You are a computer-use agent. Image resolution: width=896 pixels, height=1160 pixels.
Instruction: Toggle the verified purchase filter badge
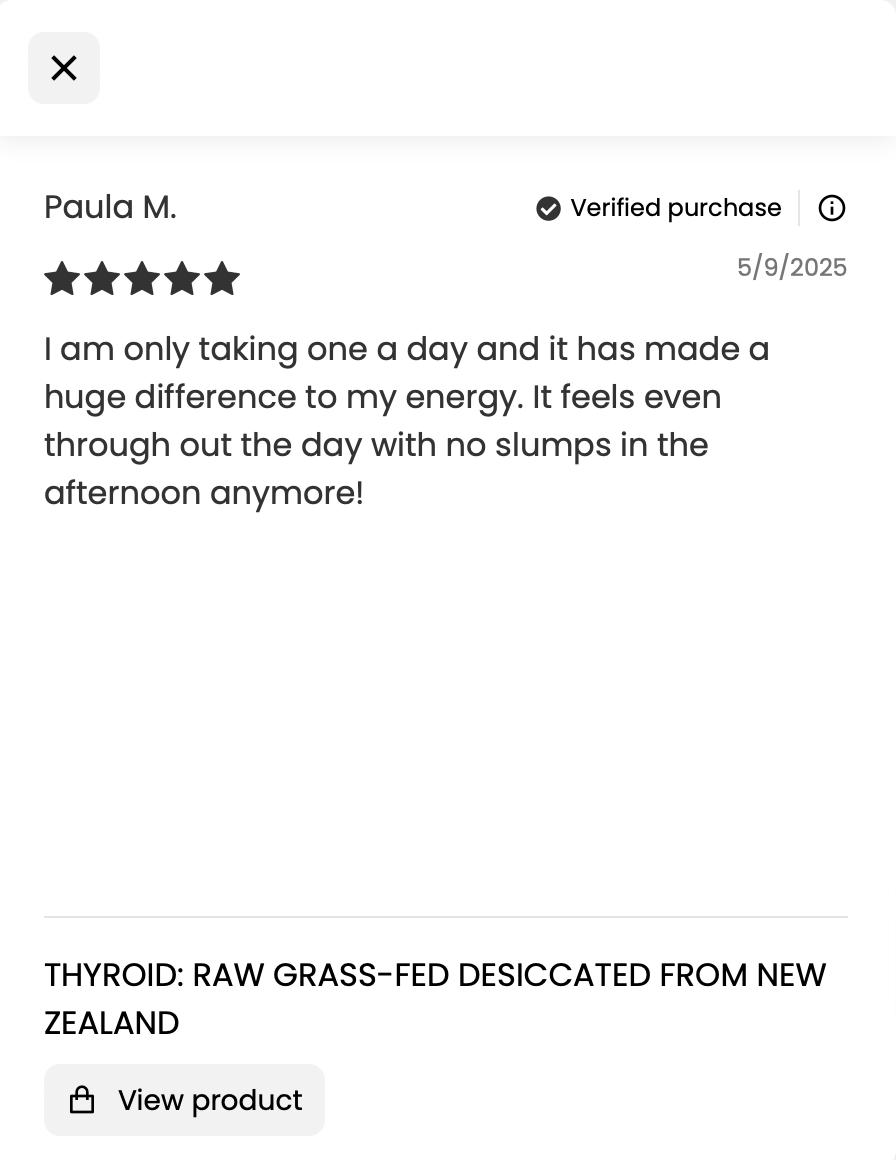(659, 208)
